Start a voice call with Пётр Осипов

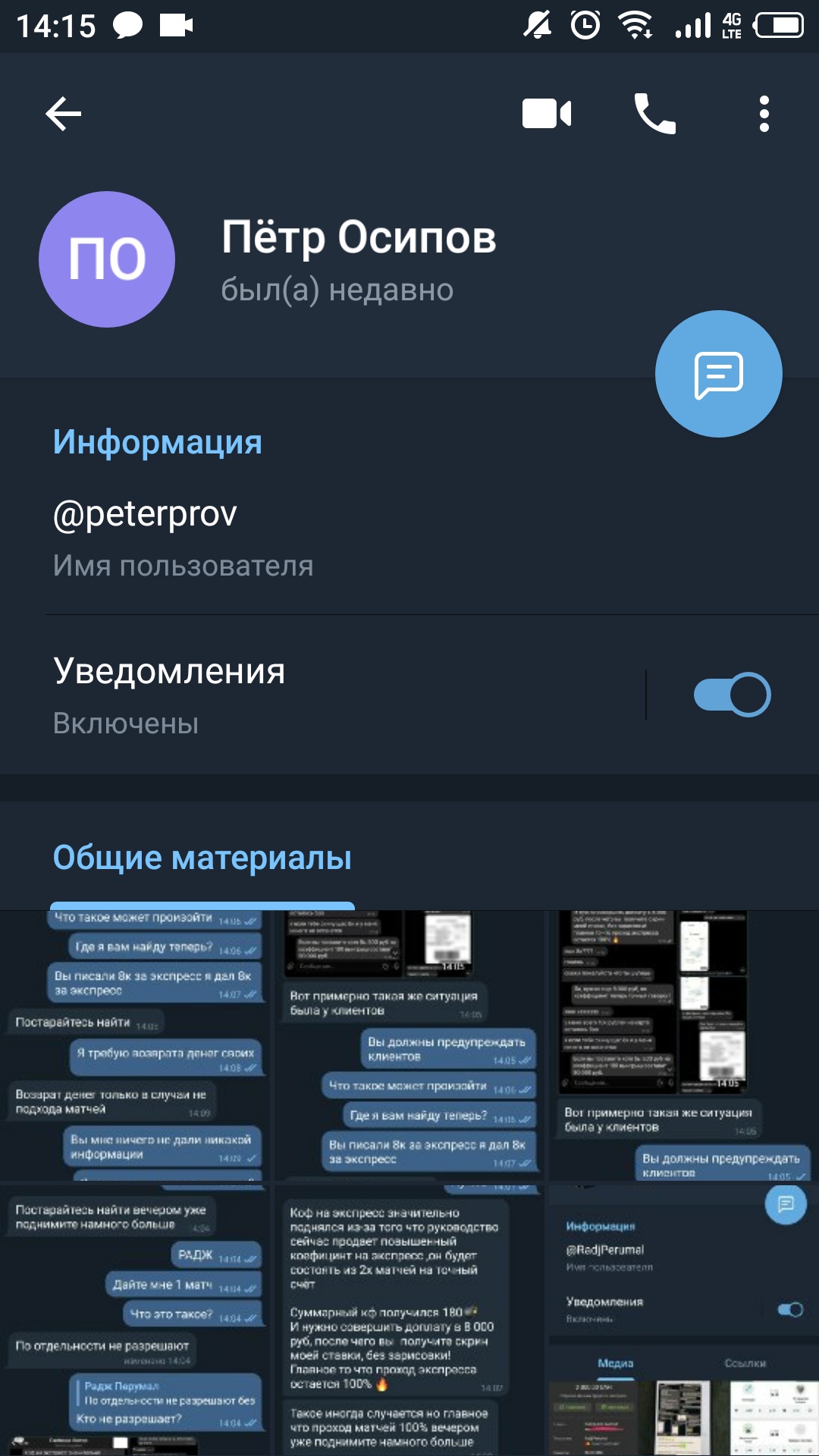(654, 114)
